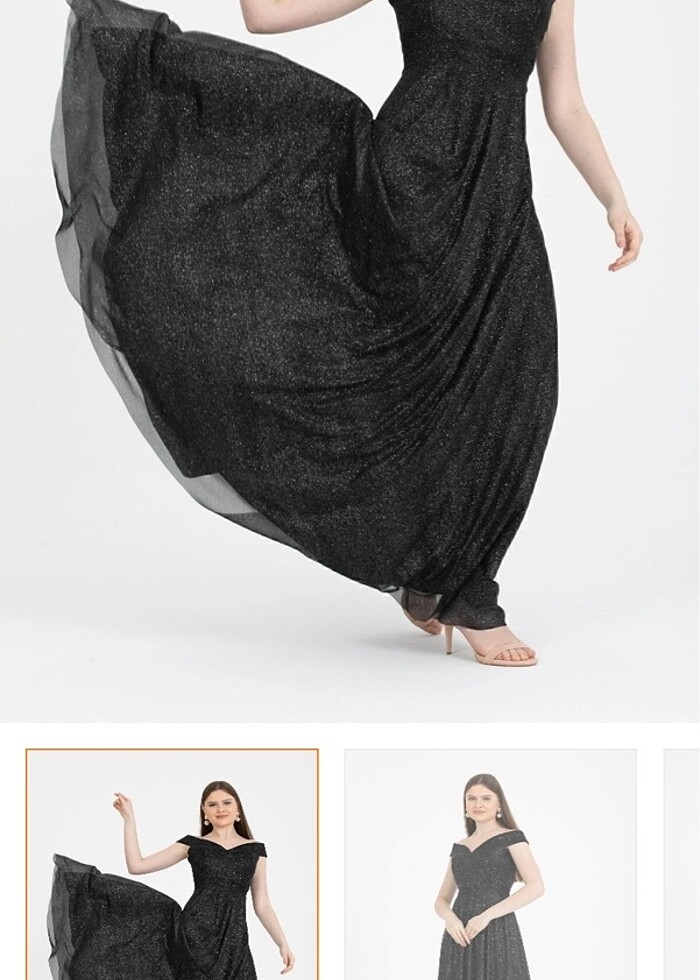700x980 pixels.
Task: Select the thumbnail of the flowing skirt pose
Action: pyautogui.click(x=172, y=865)
